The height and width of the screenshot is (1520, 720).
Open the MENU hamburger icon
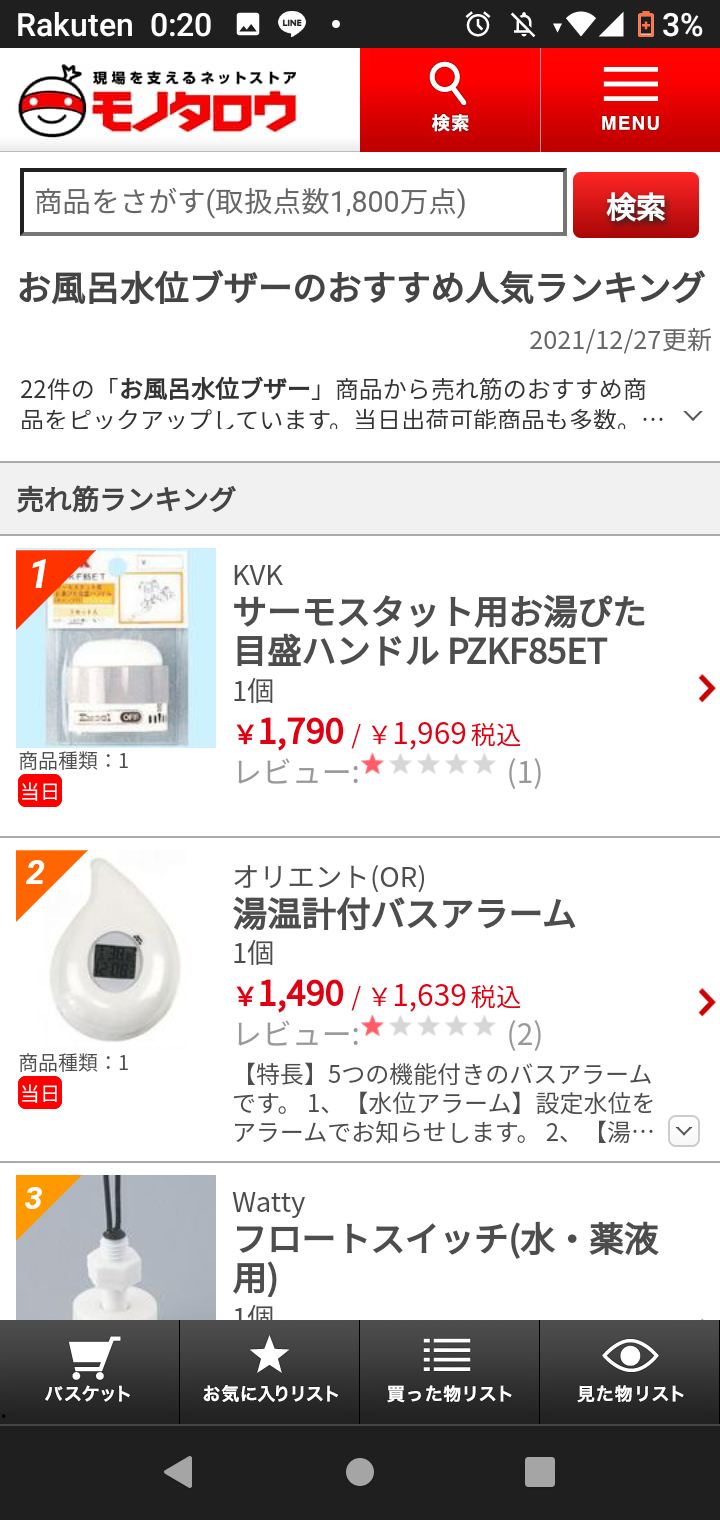point(629,95)
